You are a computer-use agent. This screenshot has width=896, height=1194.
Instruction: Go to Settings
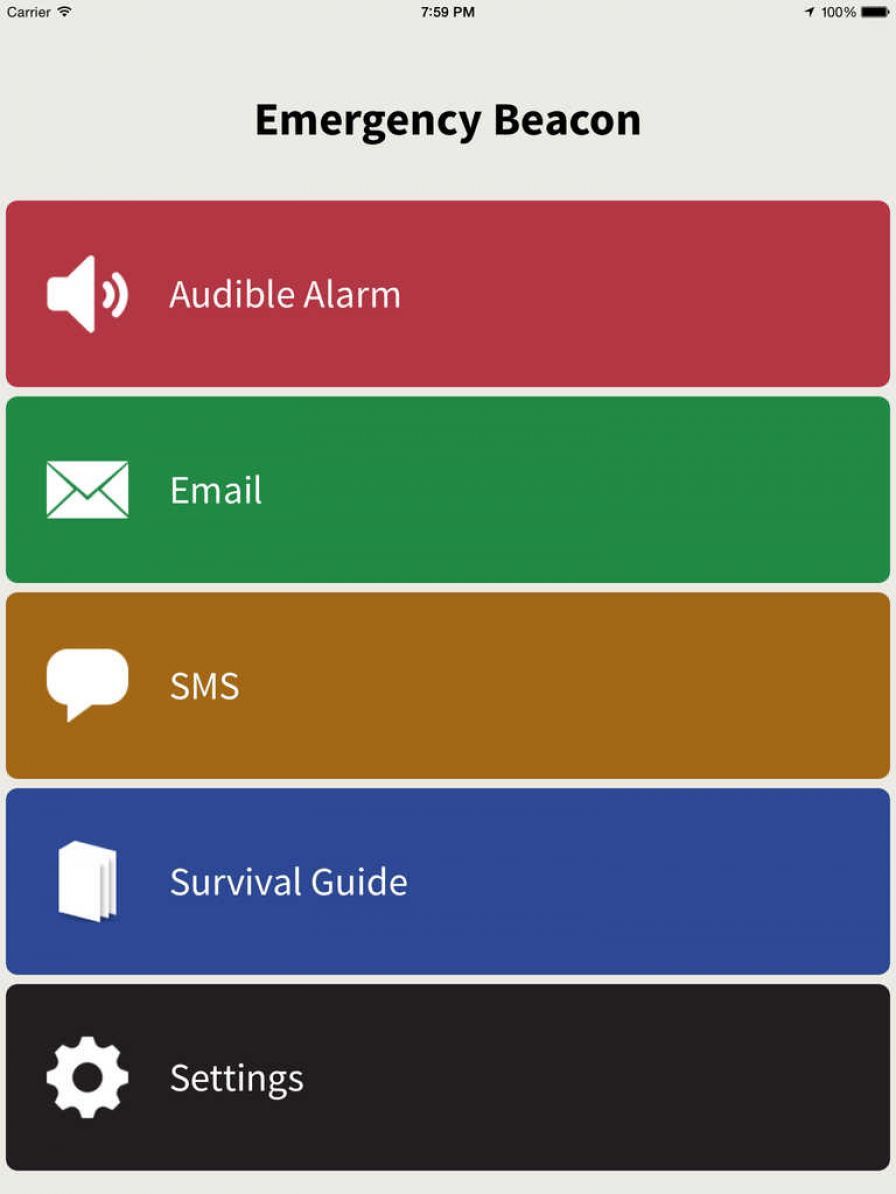pos(447,1078)
